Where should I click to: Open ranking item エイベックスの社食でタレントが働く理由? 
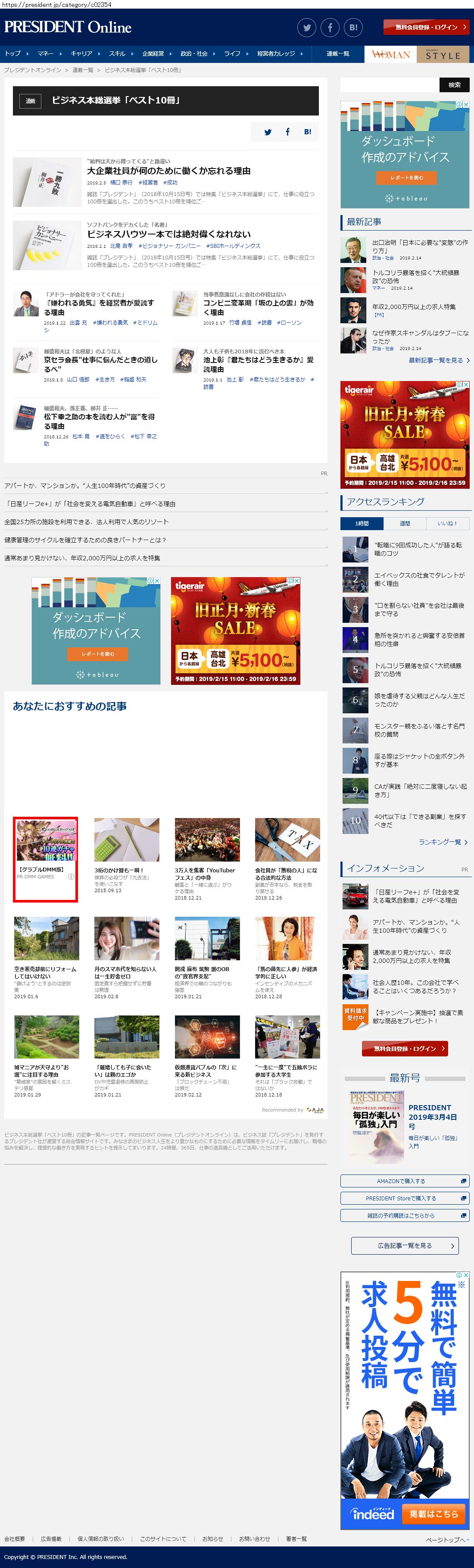419,579
